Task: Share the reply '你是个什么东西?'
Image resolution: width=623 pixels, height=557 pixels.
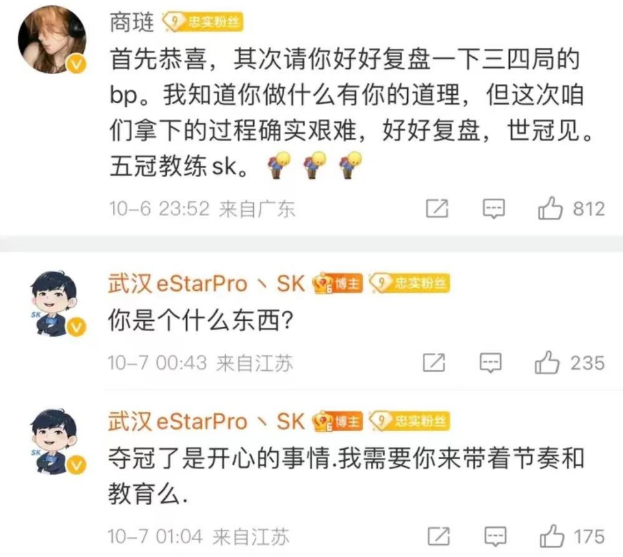Action: 434,362
